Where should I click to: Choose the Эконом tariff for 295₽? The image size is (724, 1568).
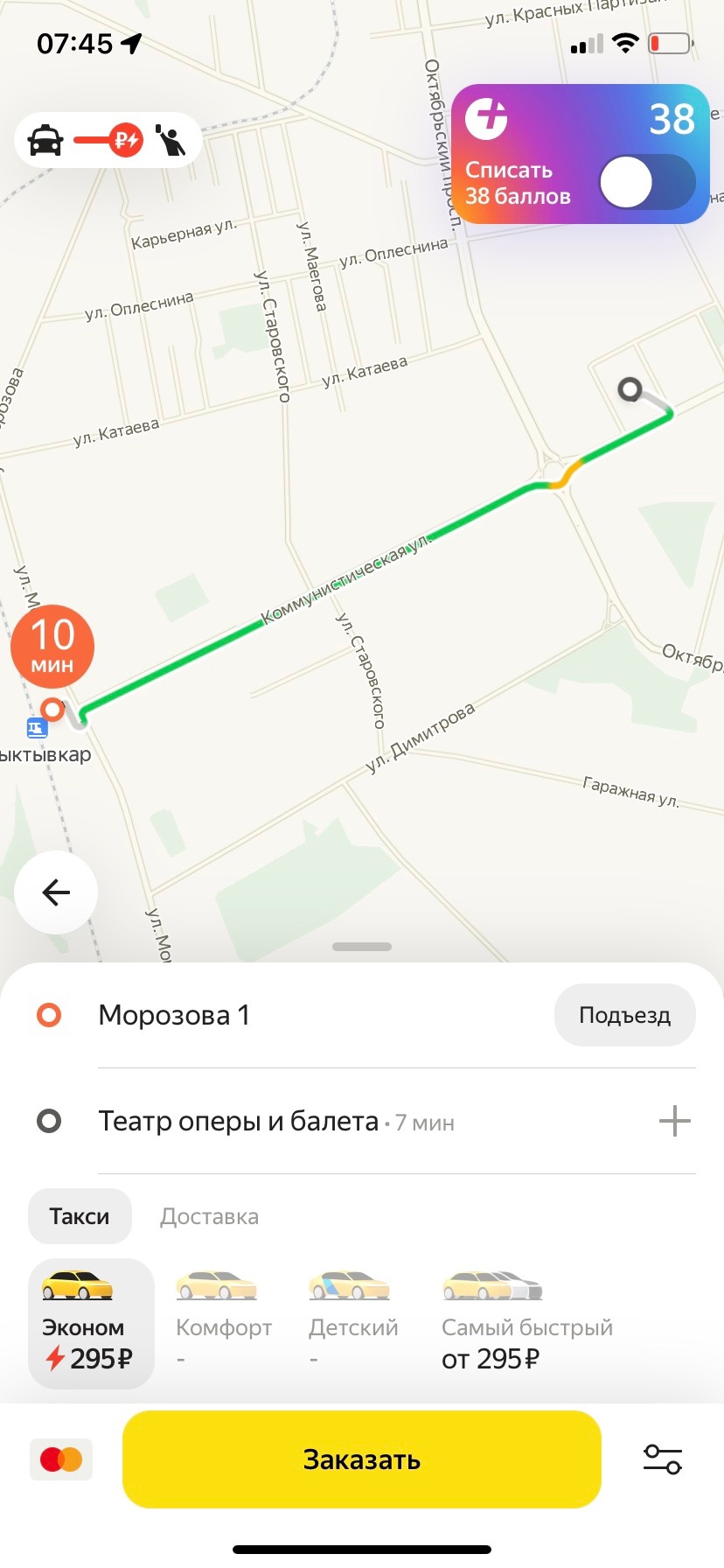click(90, 1323)
